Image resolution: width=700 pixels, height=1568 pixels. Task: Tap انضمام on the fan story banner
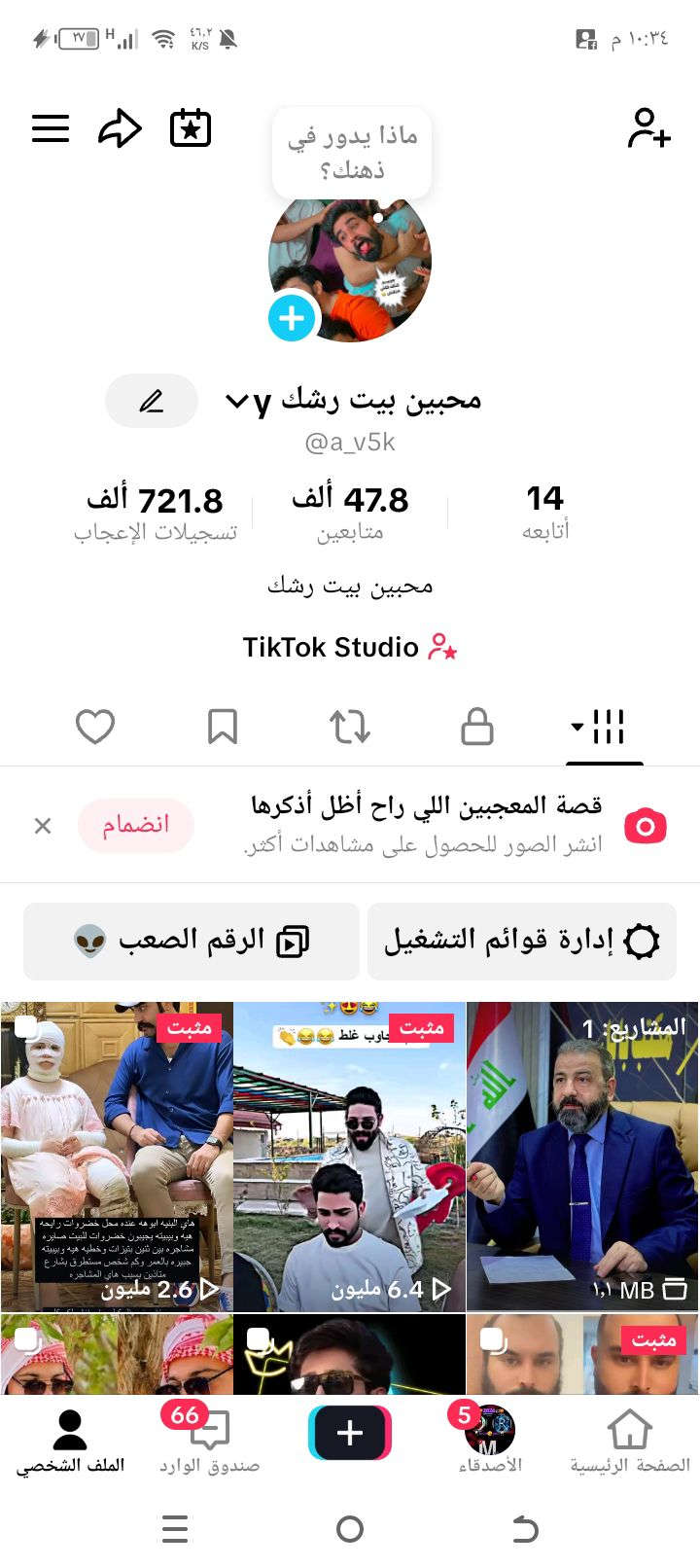click(136, 825)
